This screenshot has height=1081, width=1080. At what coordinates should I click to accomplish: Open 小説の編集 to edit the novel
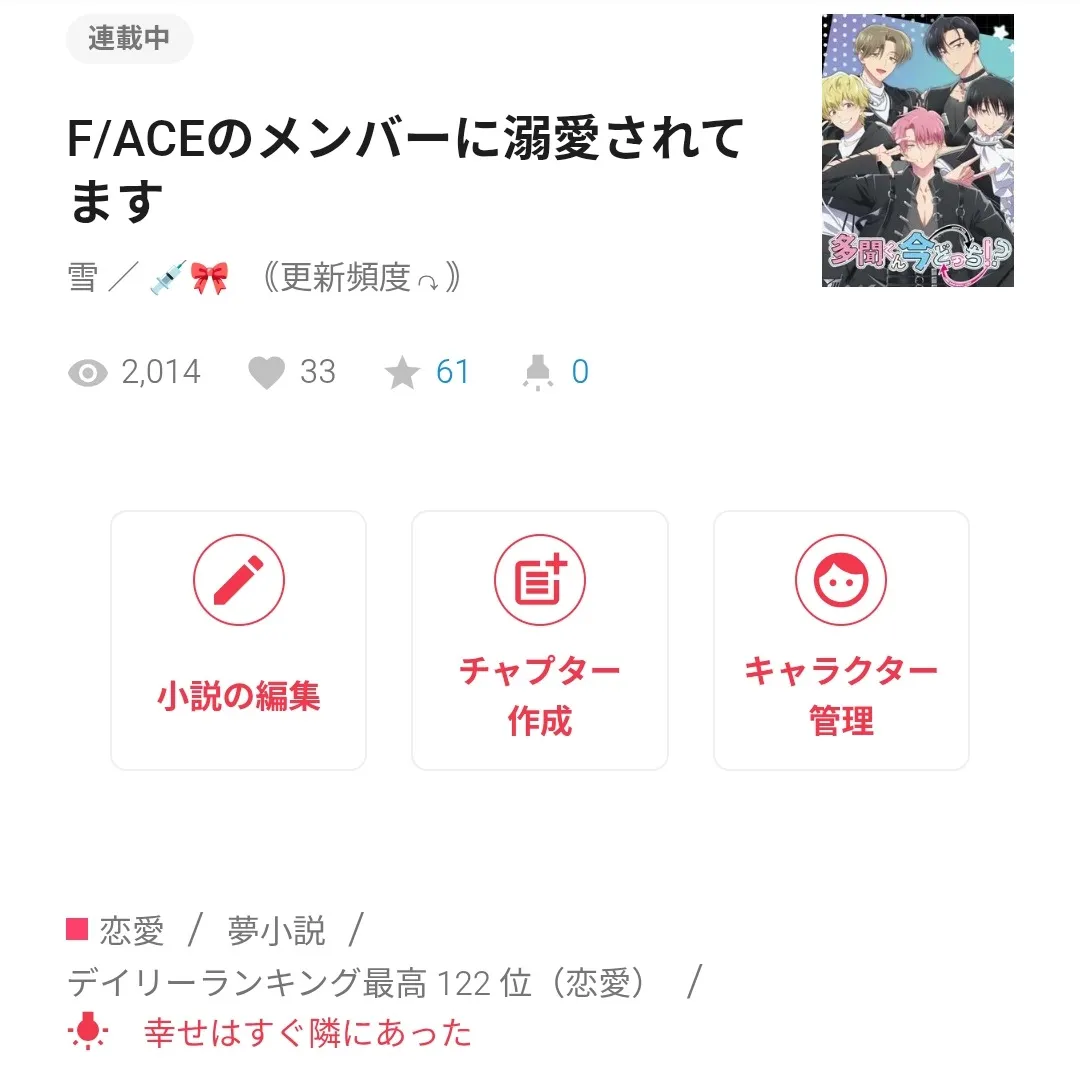click(x=238, y=640)
